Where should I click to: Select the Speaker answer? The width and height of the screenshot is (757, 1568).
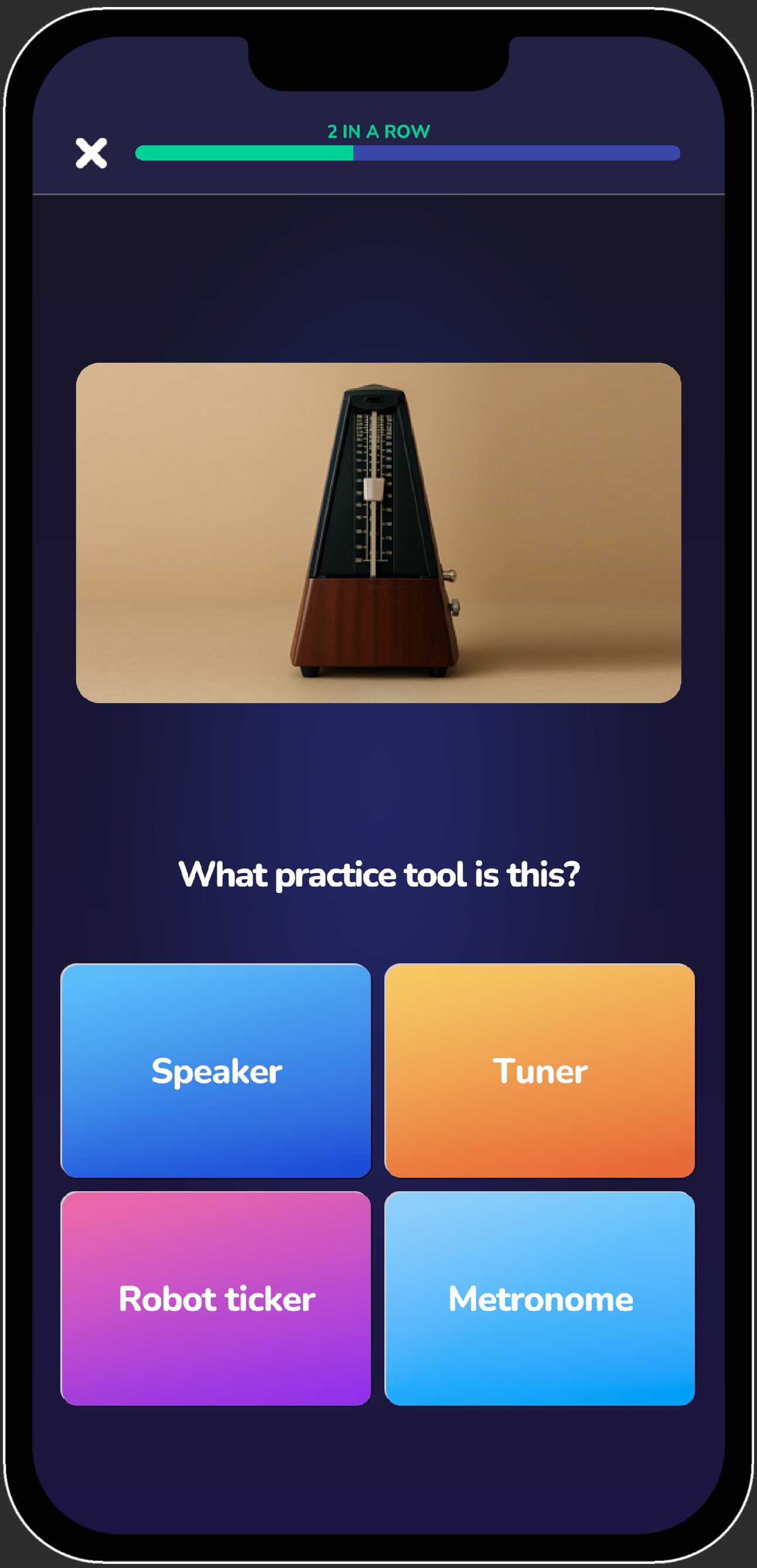pyautogui.click(x=216, y=1070)
